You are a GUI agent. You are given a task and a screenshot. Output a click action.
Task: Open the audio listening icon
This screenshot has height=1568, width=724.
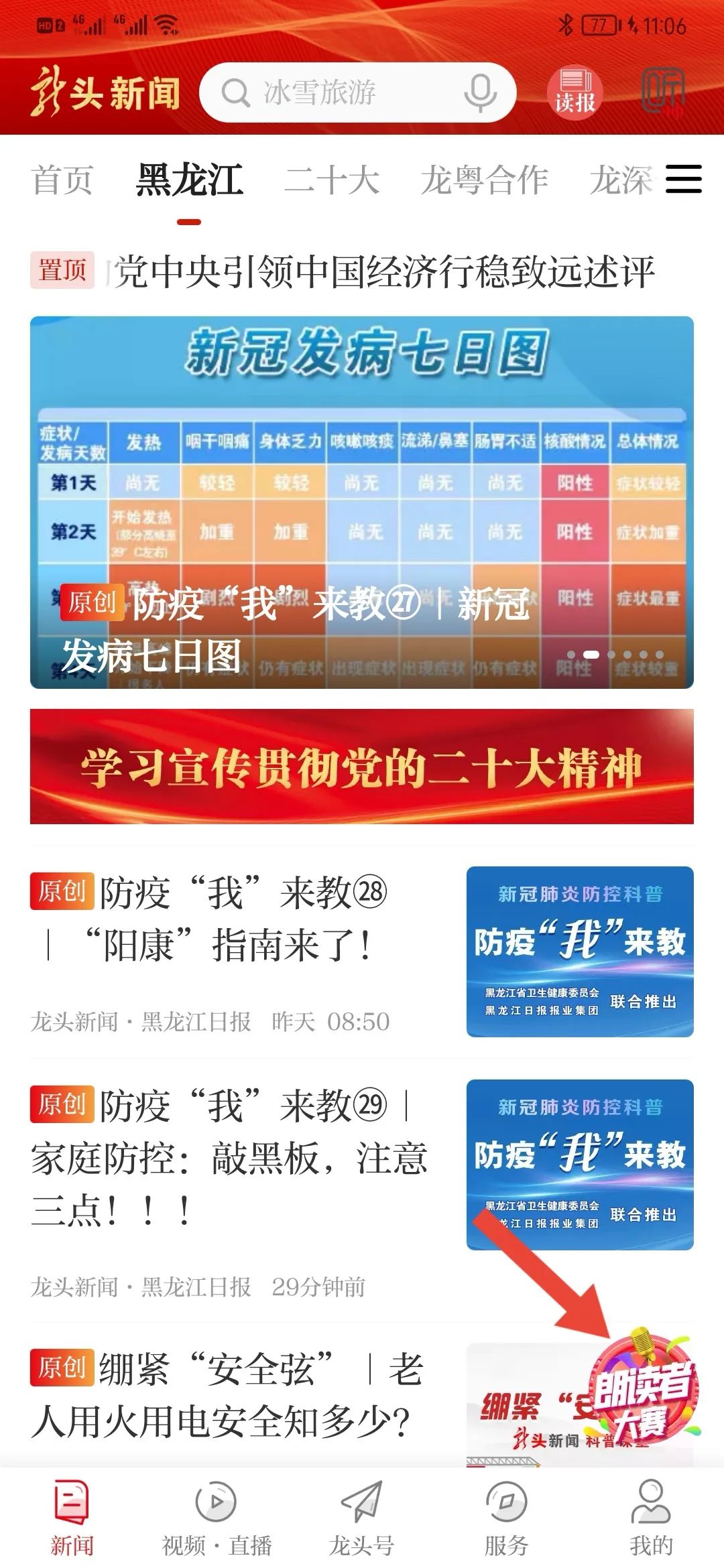tap(664, 92)
